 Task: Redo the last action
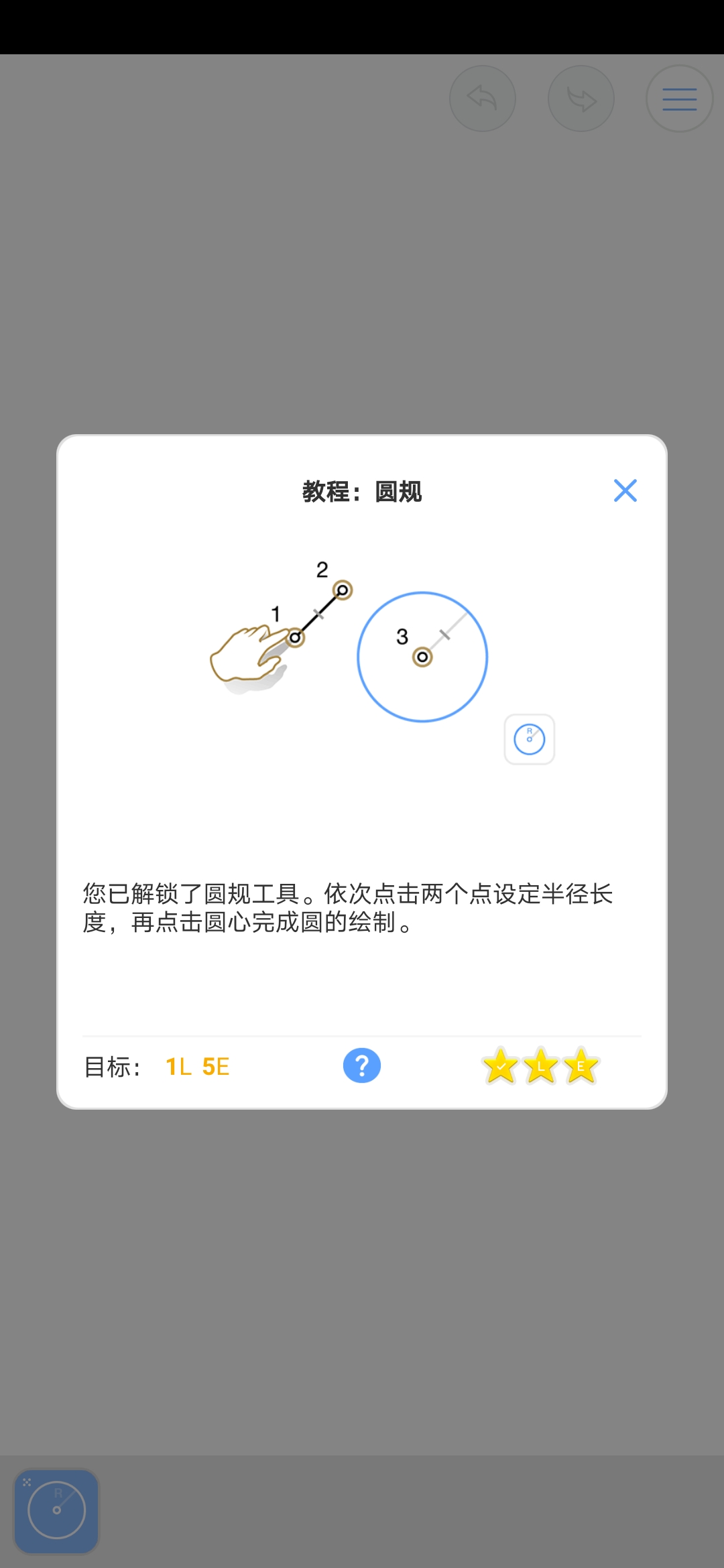point(581,99)
